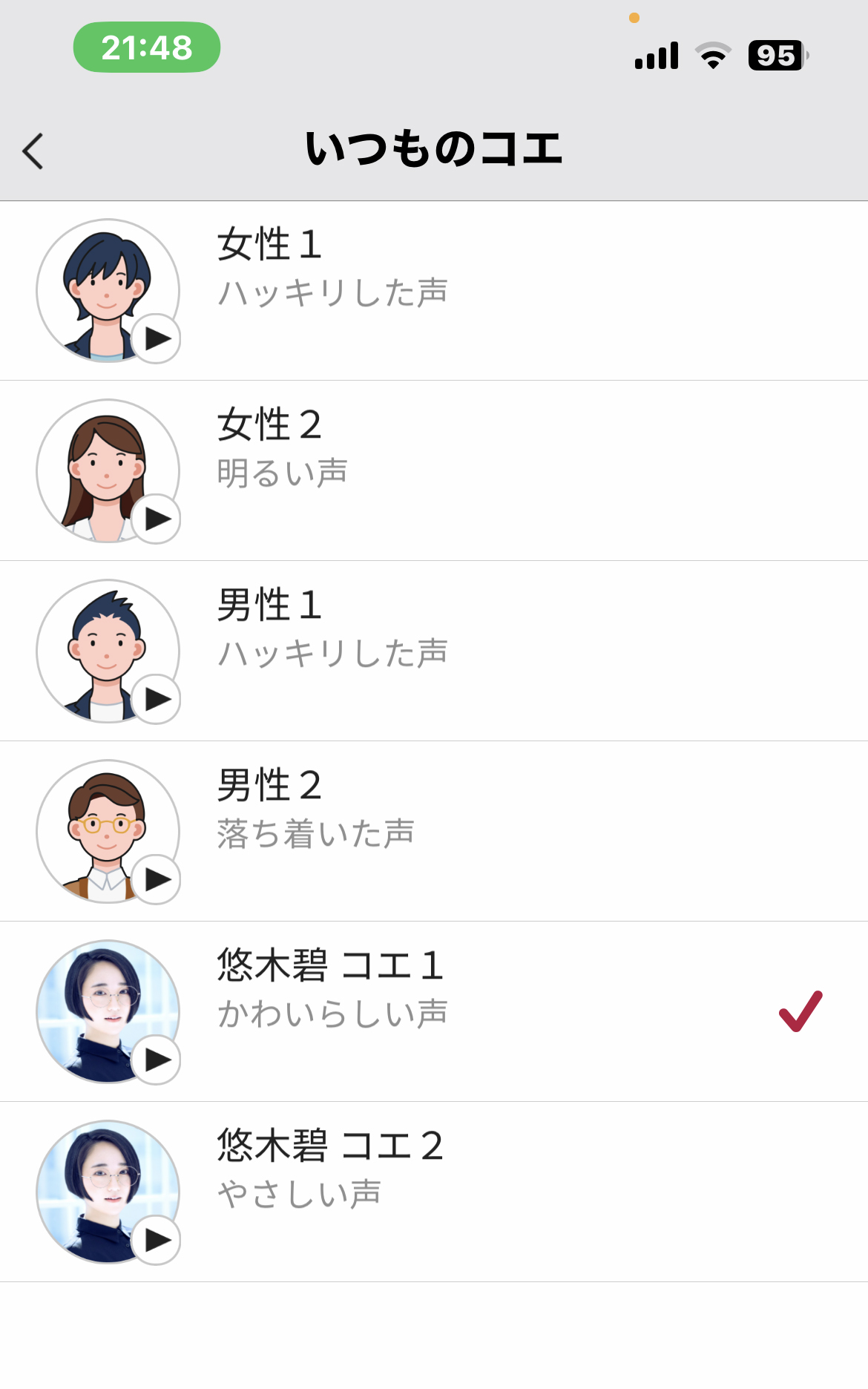Play the 悠木碧 コエ２ voice sample
This screenshot has height=1389, width=868.
point(157,1238)
